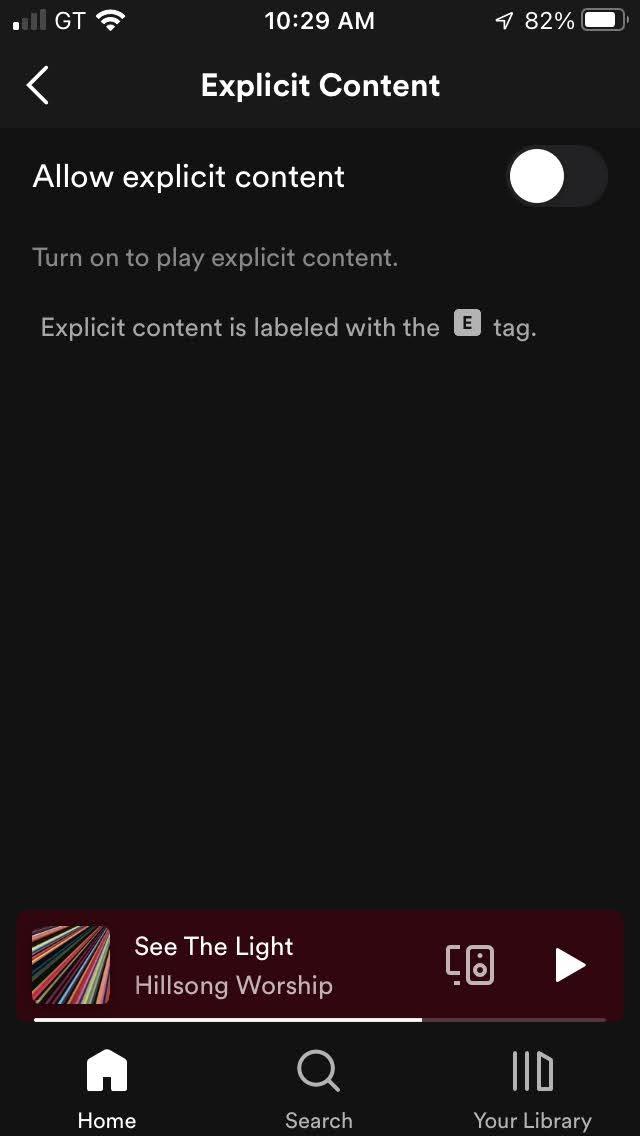Open the connect to device icon
640x1136 pixels.
470,966
